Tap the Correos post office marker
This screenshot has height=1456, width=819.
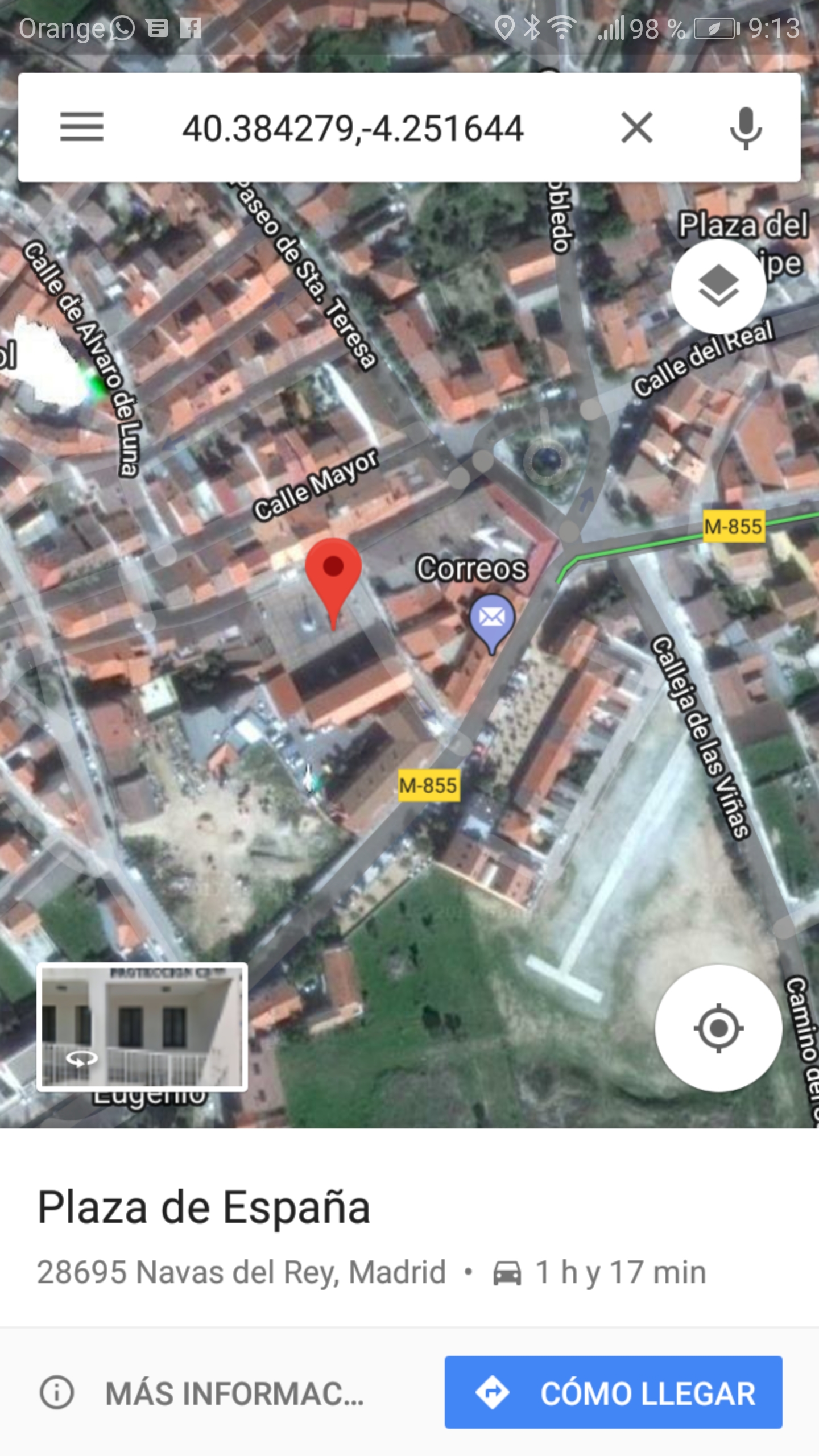(x=492, y=620)
